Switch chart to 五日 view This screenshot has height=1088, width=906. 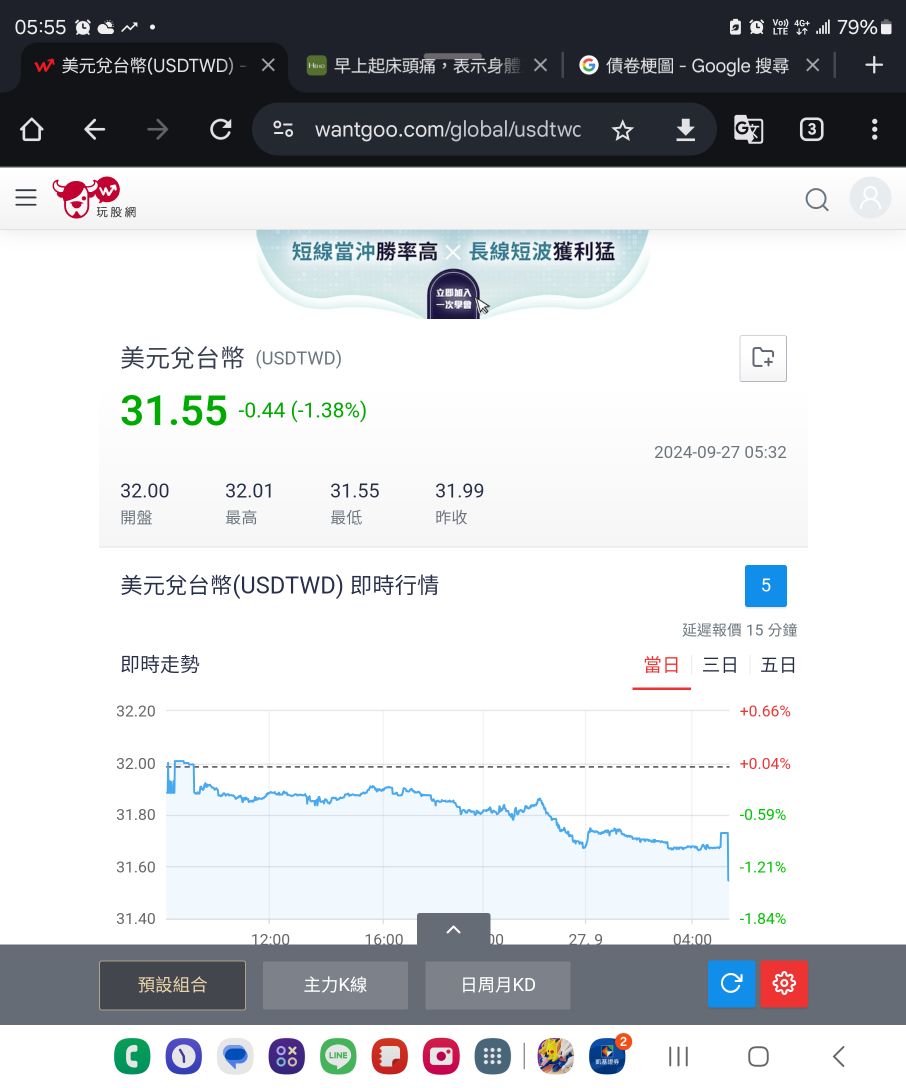[x=778, y=665]
